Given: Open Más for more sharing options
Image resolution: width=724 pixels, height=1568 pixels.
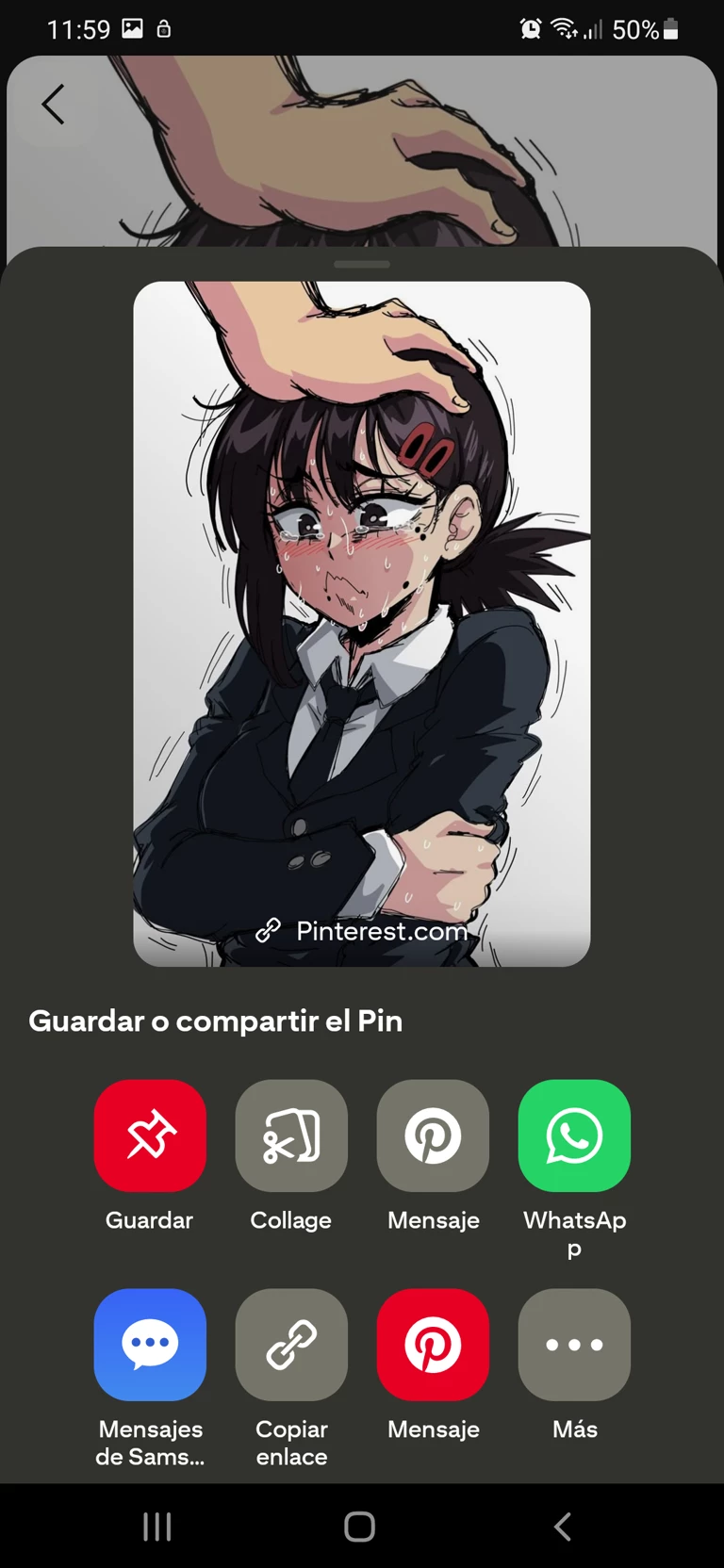Looking at the screenshot, I should coord(574,1345).
